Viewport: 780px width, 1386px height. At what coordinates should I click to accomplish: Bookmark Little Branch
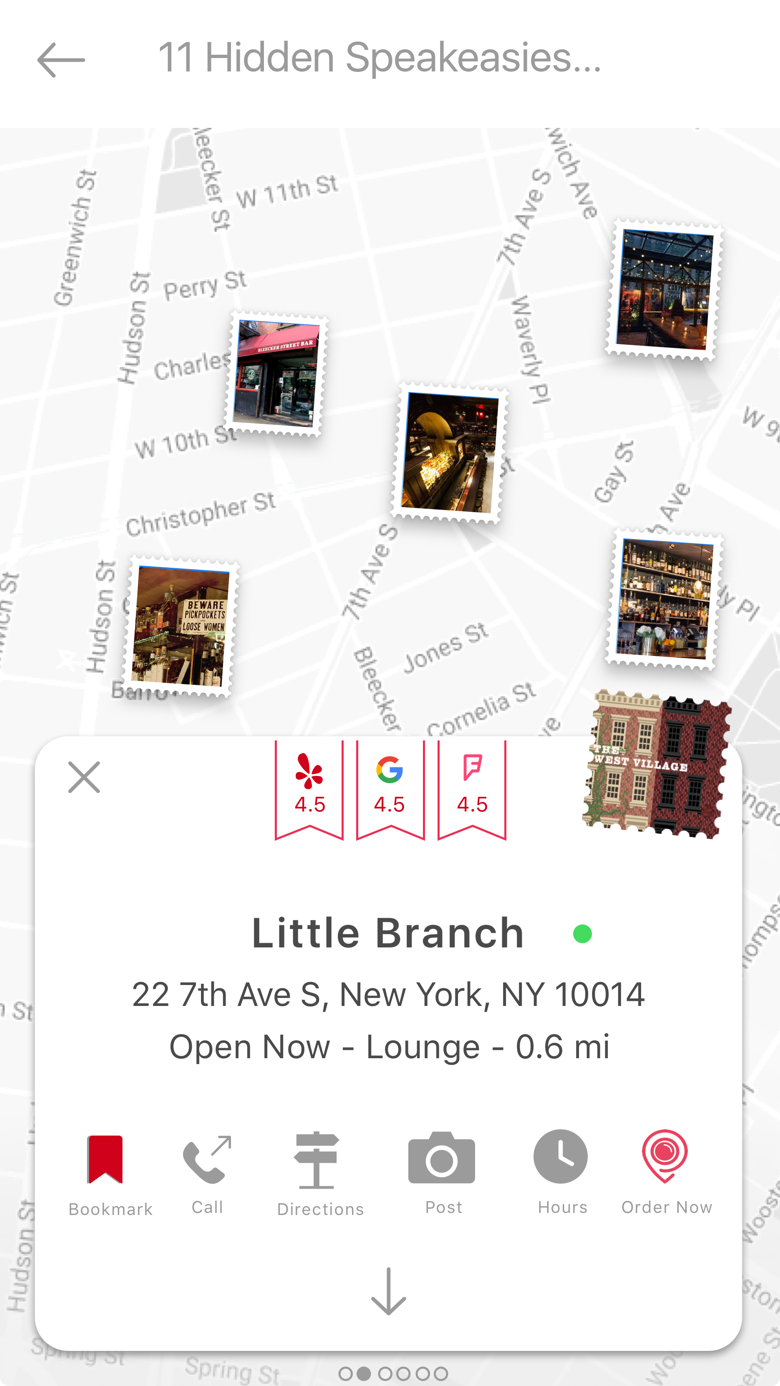[x=106, y=1172]
